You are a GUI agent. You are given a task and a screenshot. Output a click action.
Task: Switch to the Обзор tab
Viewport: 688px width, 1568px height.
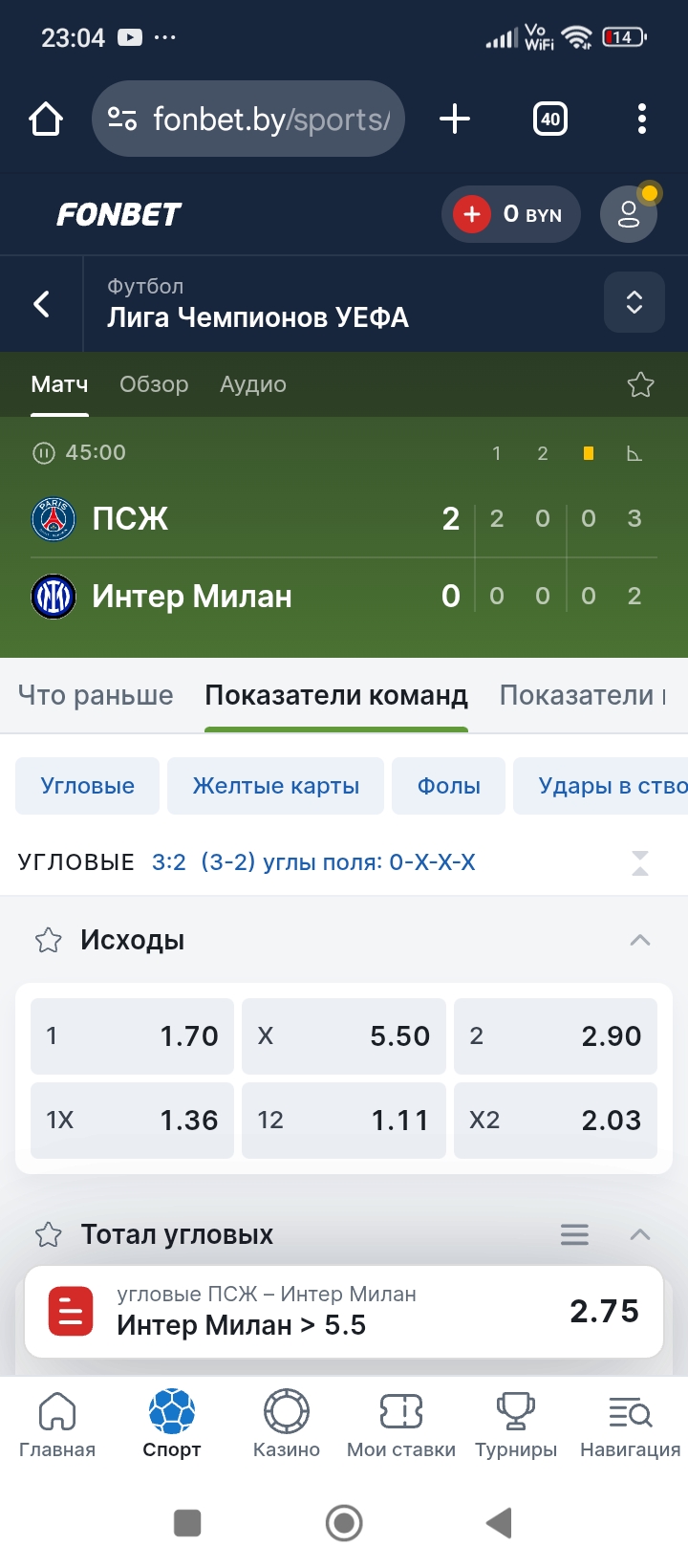[154, 384]
